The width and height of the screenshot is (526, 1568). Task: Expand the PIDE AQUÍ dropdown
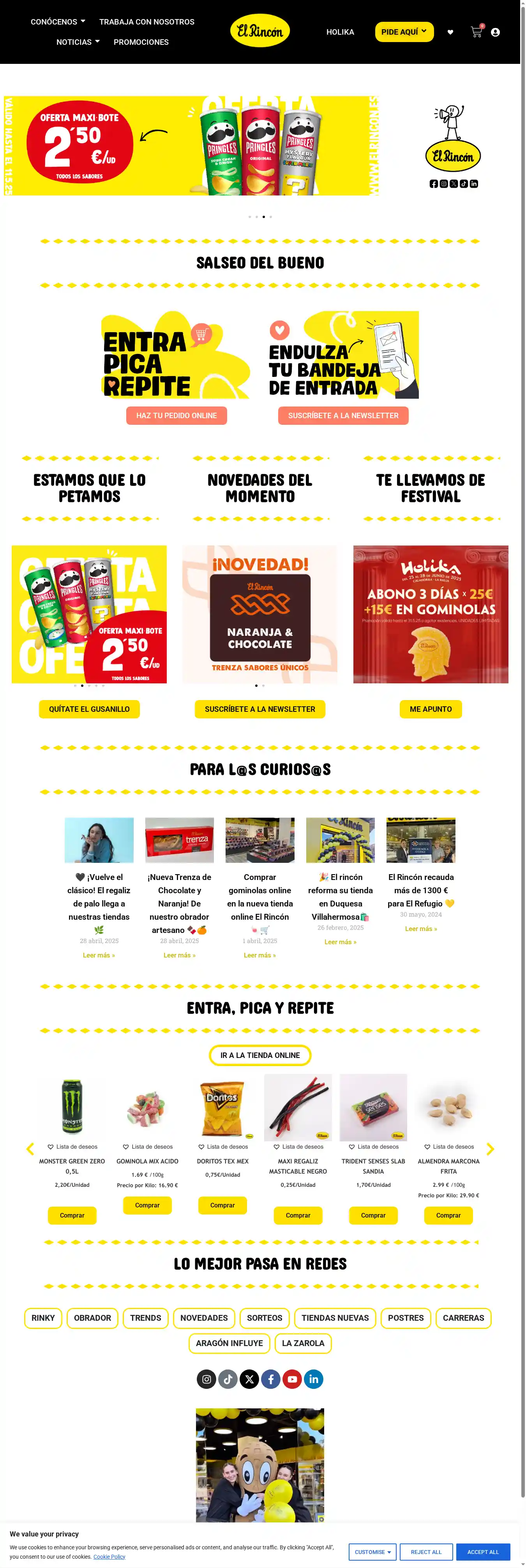tap(404, 32)
